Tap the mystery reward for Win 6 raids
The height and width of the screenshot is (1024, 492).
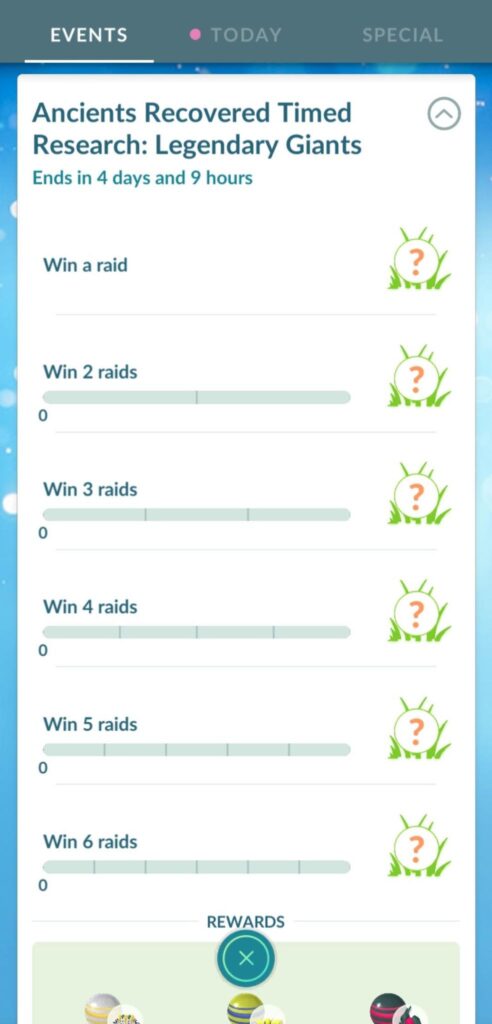(419, 847)
